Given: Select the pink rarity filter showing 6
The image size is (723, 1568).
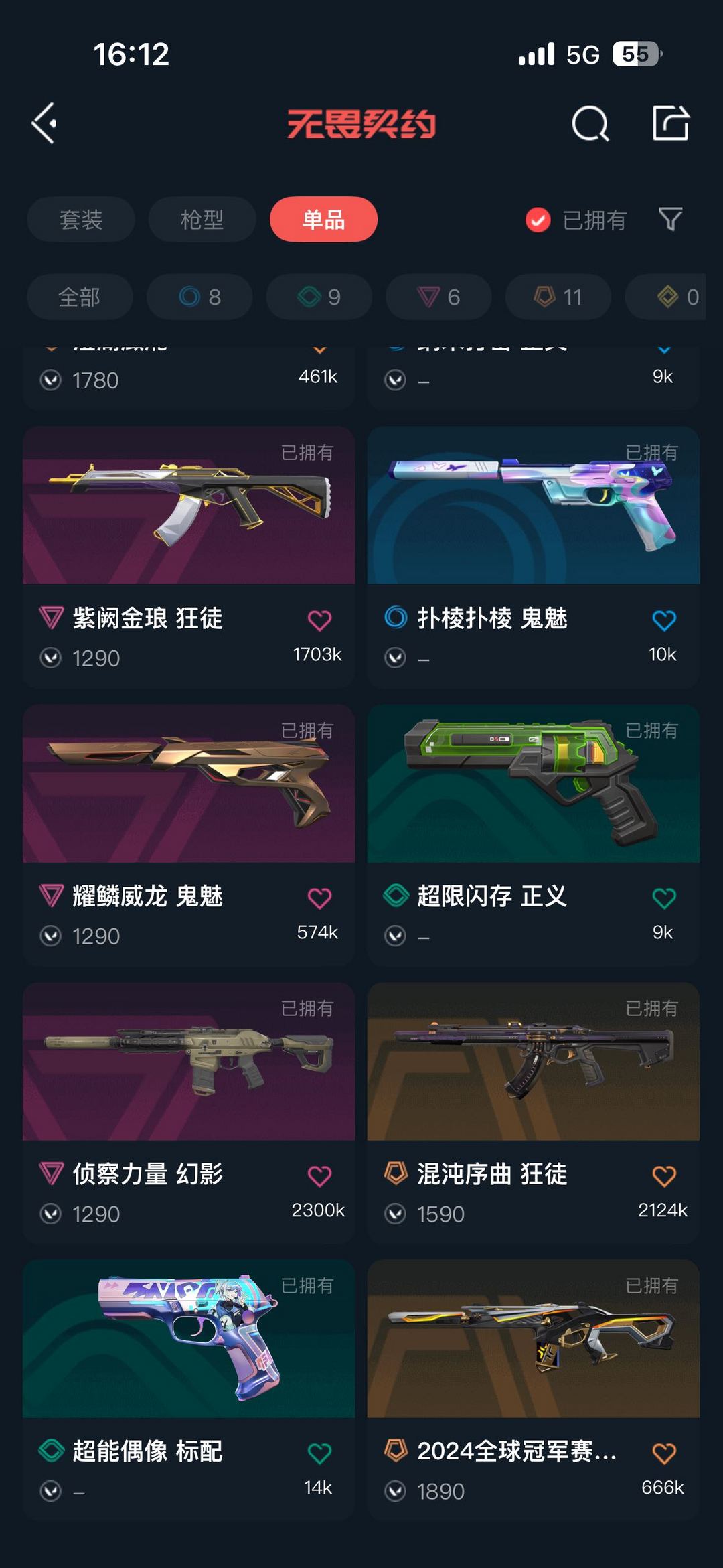Looking at the screenshot, I should [437, 297].
